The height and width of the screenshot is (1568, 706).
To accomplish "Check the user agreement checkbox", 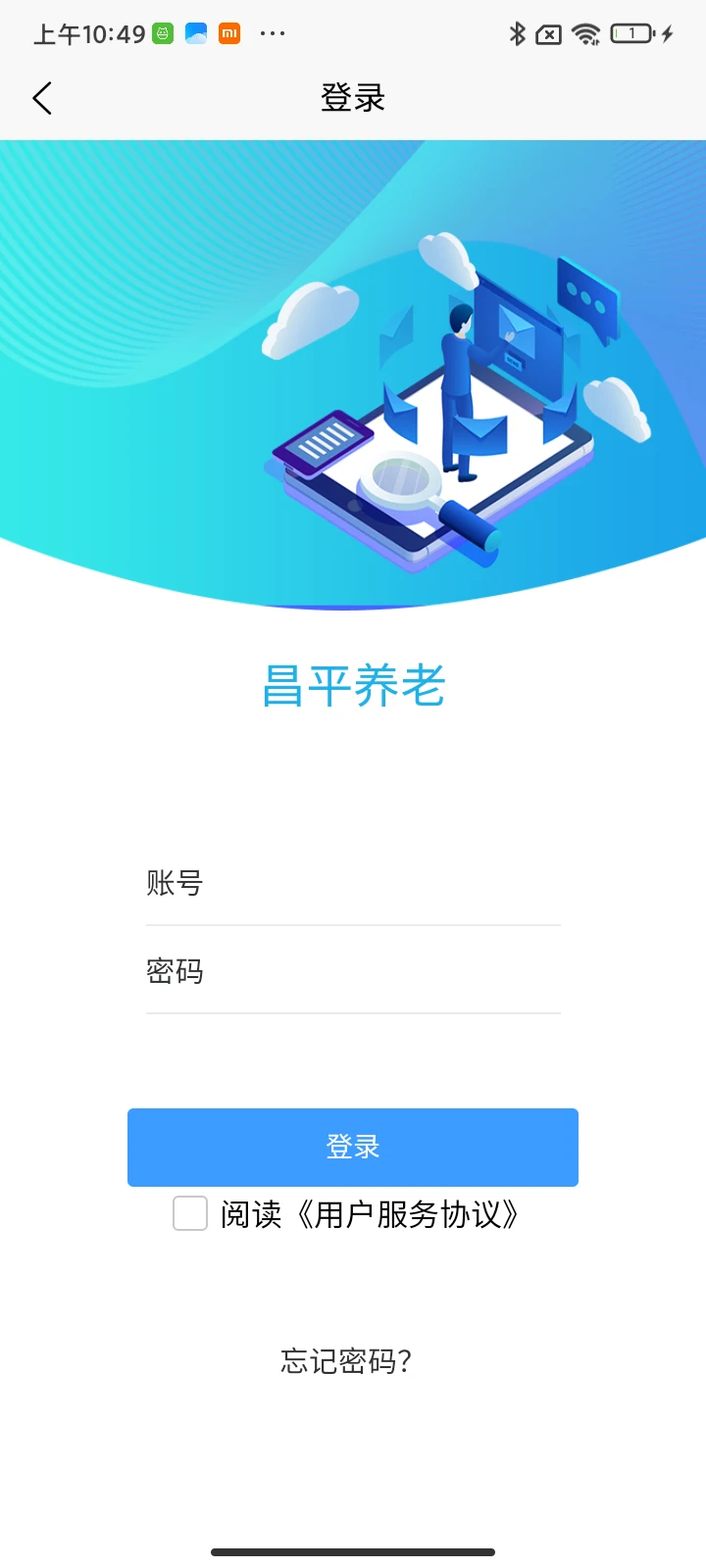I will 190,1213.
